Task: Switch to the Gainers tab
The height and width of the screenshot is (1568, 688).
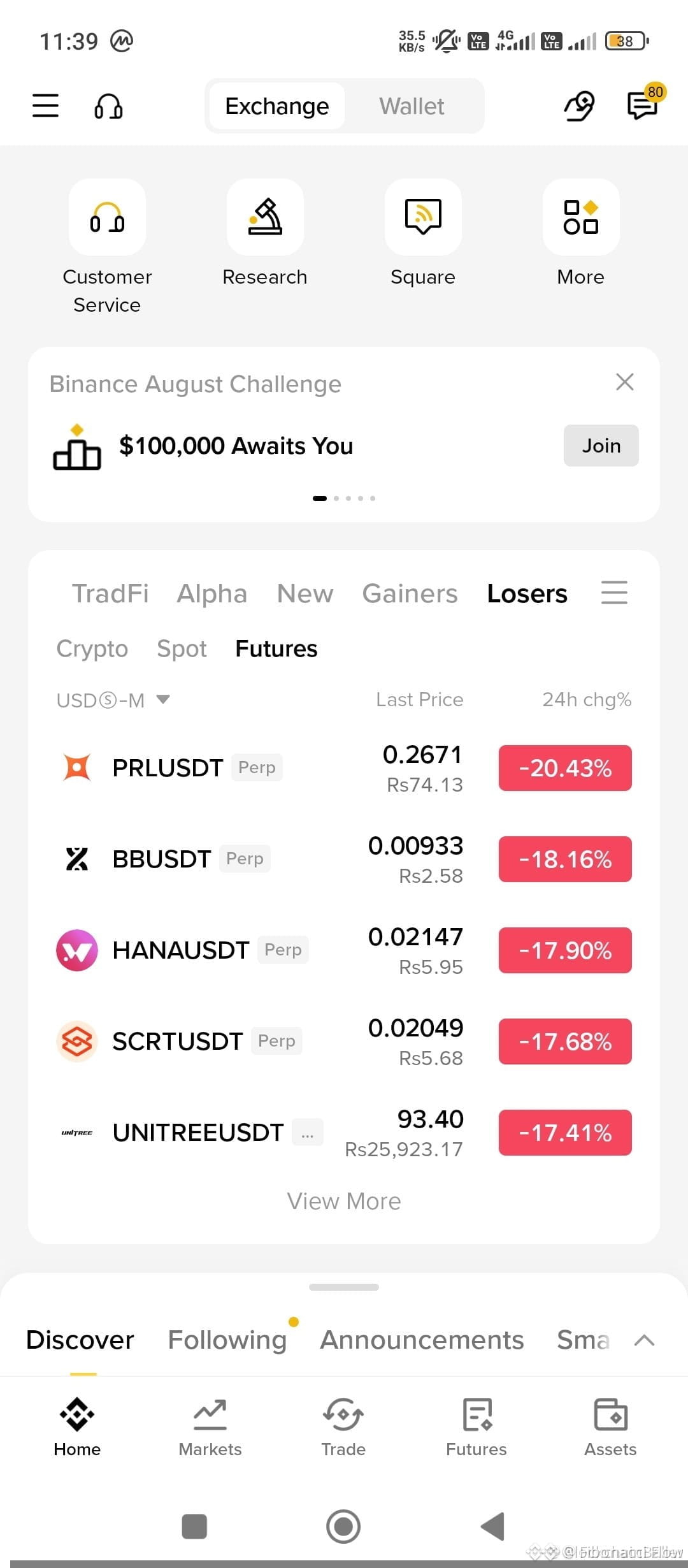Action: pos(410,593)
